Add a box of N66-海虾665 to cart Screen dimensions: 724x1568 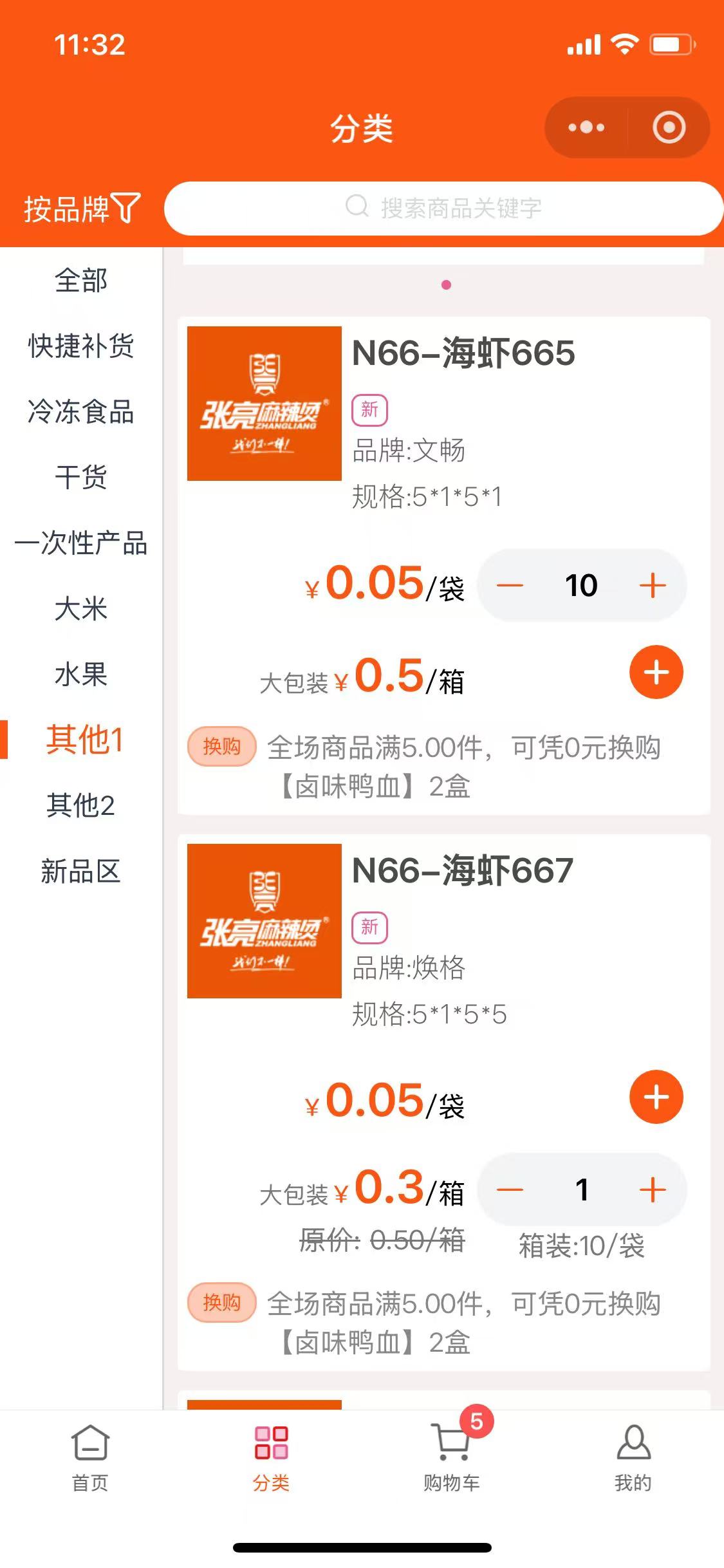[656, 673]
